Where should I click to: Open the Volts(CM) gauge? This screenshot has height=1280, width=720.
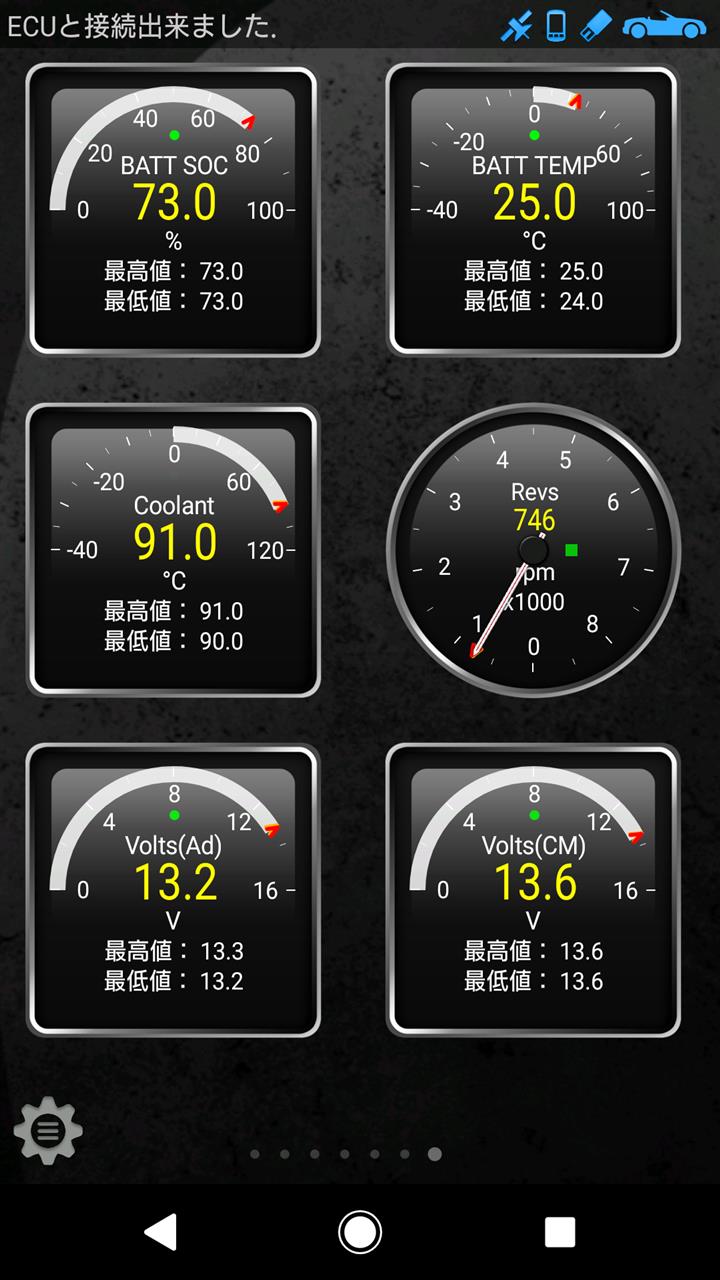tap(533, 890)
